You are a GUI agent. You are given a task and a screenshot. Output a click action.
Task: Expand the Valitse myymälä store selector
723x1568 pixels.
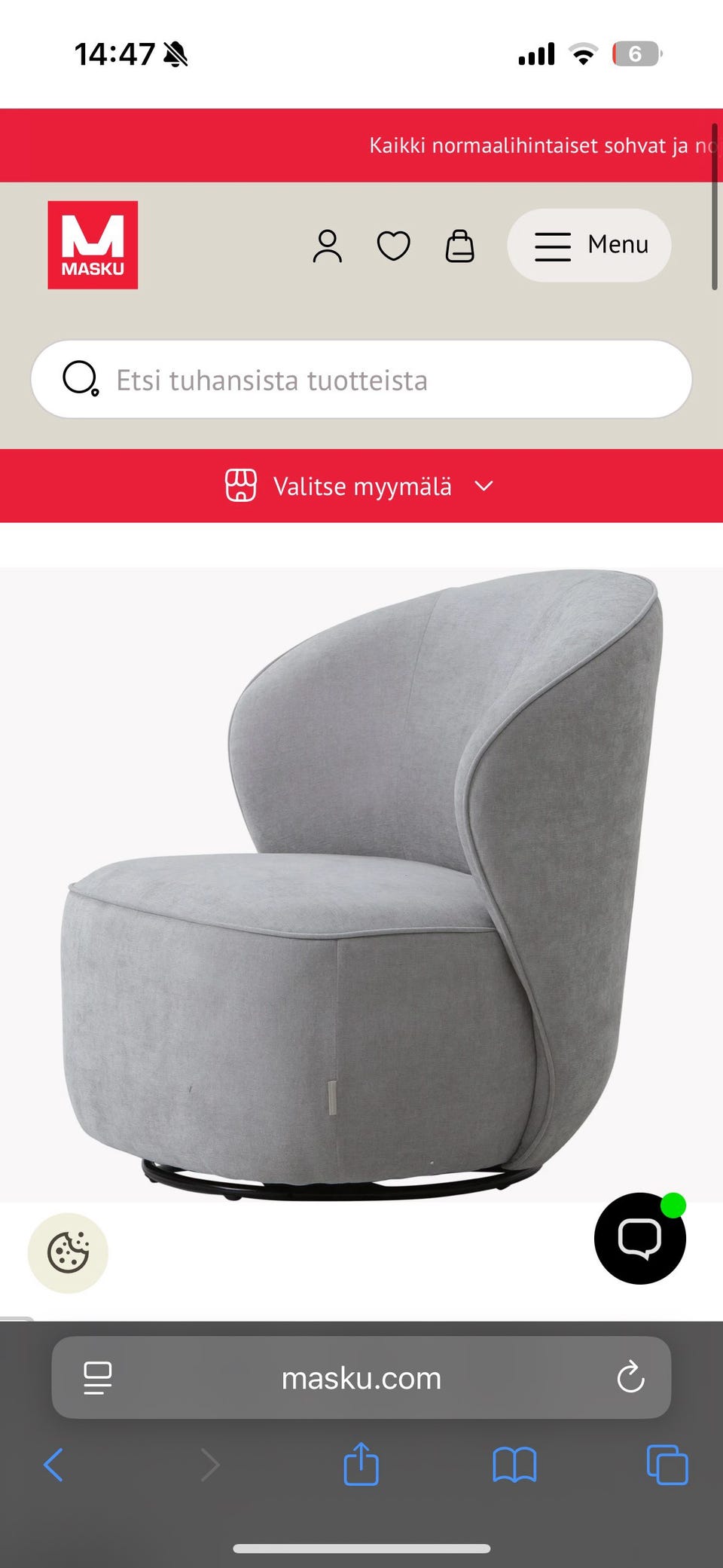point(361,486)
